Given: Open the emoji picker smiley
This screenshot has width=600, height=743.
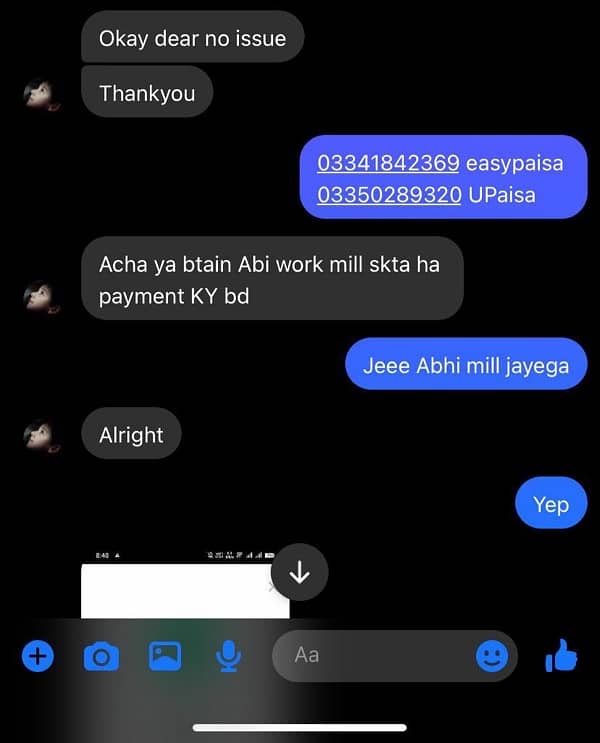Looking at the screenshot, I should (x=491, y=656).
